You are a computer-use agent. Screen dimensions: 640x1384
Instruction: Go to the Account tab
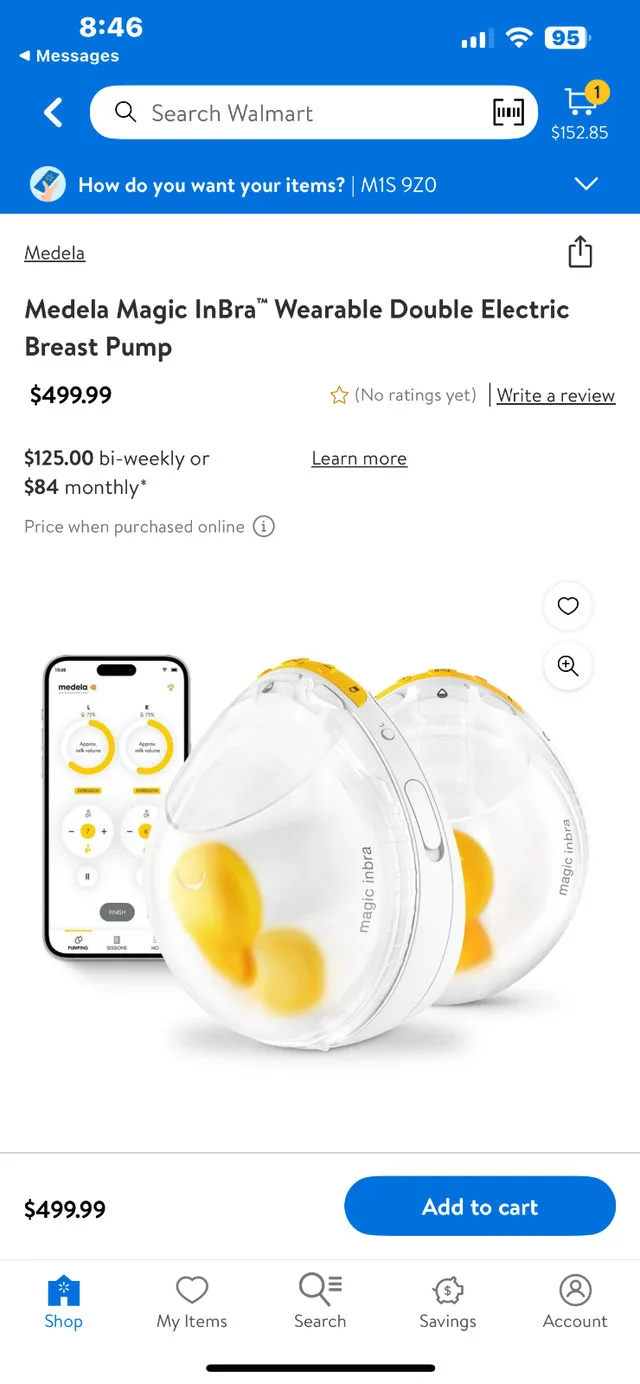(575, 1302)
